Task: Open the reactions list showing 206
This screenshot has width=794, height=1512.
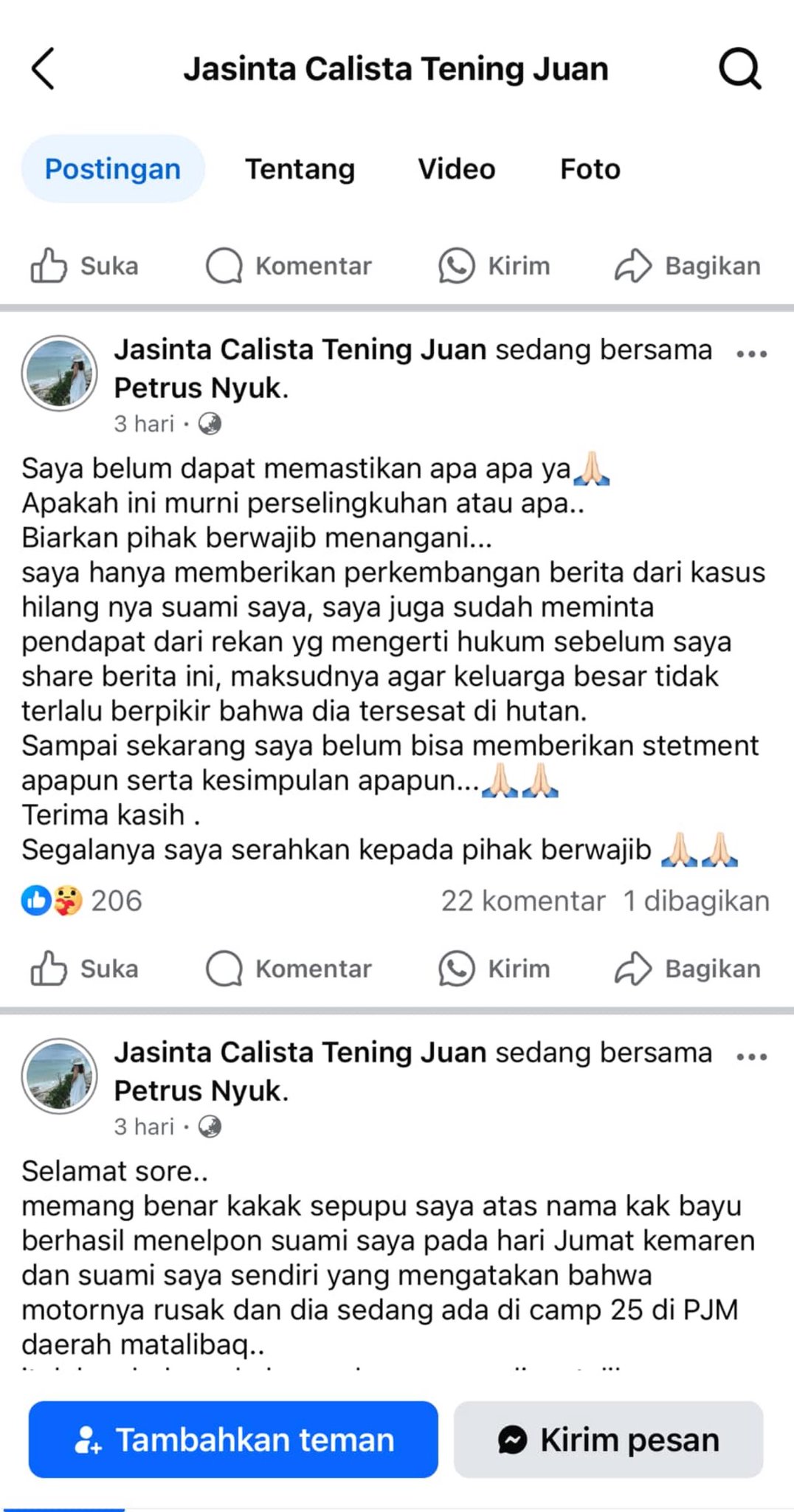Action: point(81,901)
